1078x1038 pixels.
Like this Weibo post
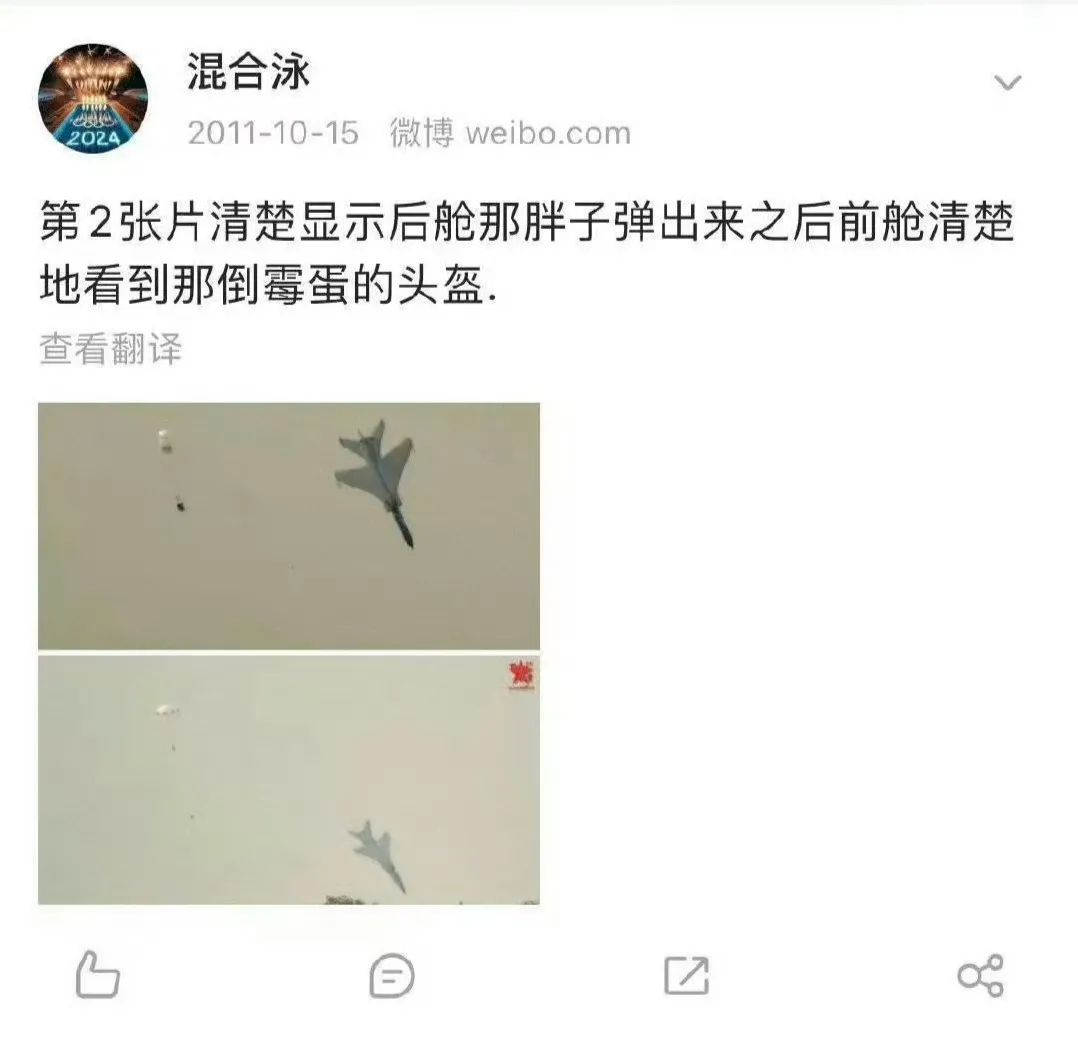point(98,975)
